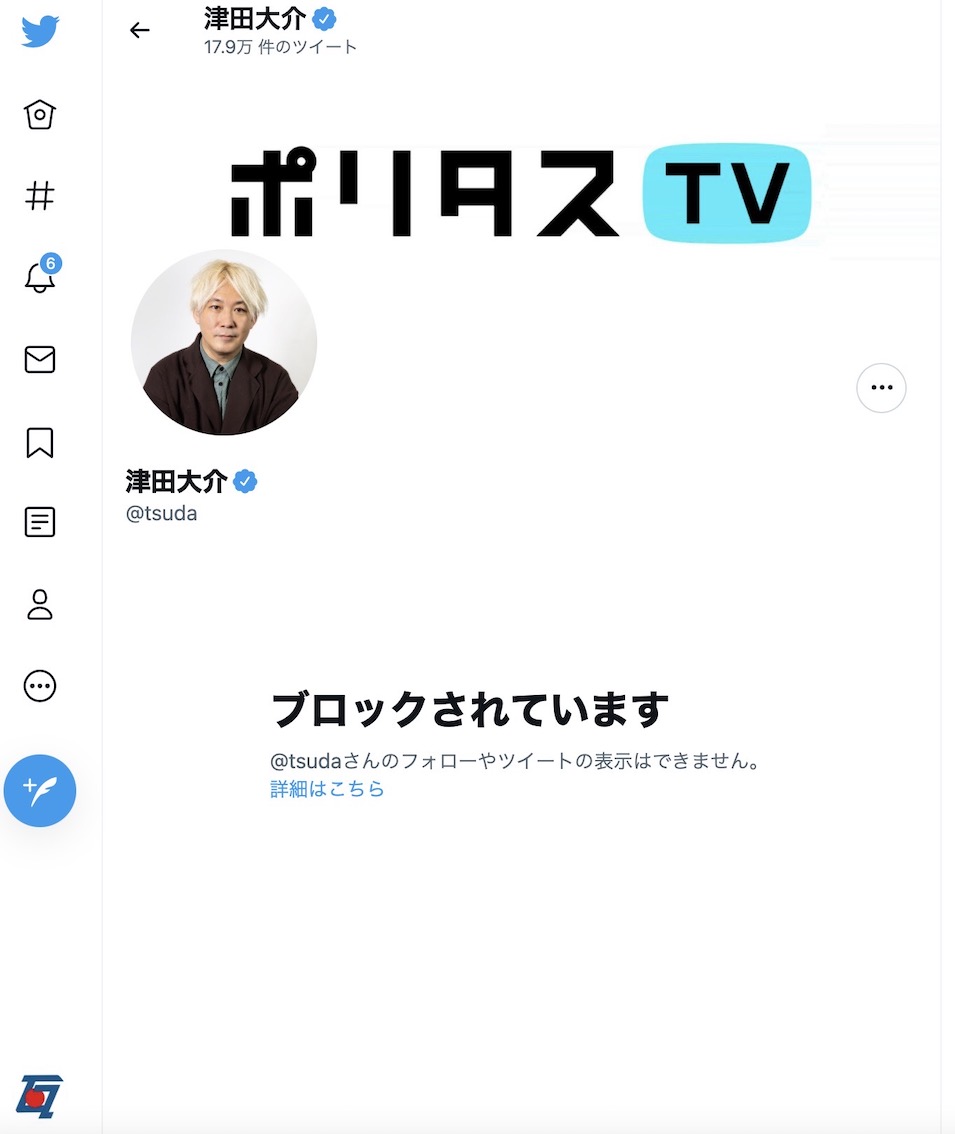Compose a new tweet
Viewport: 955px width, 1134px height.
pos(40,790)
